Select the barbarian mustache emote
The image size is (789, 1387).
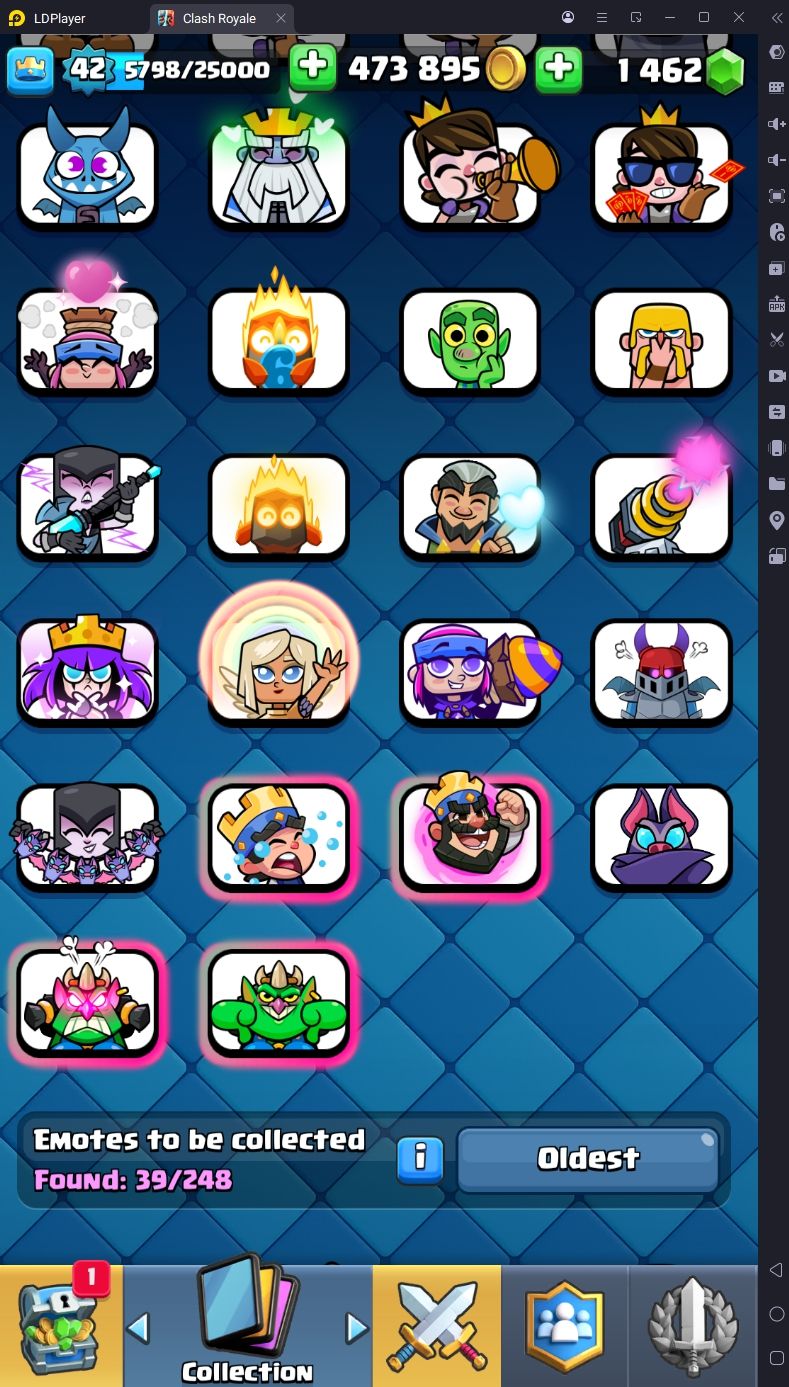pos(661,341)
